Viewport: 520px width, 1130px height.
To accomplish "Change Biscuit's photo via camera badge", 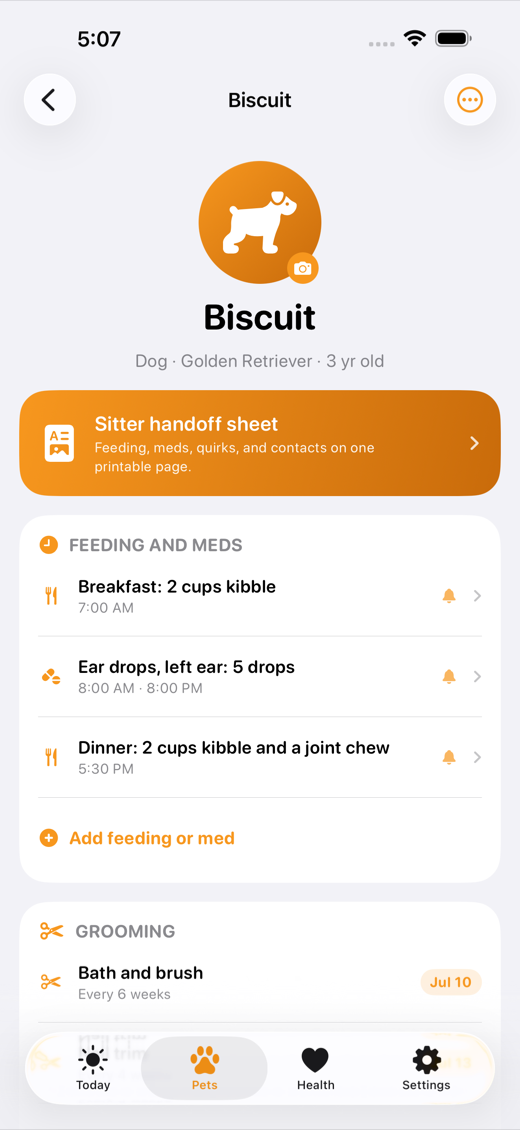I will (x=302, y=269).
